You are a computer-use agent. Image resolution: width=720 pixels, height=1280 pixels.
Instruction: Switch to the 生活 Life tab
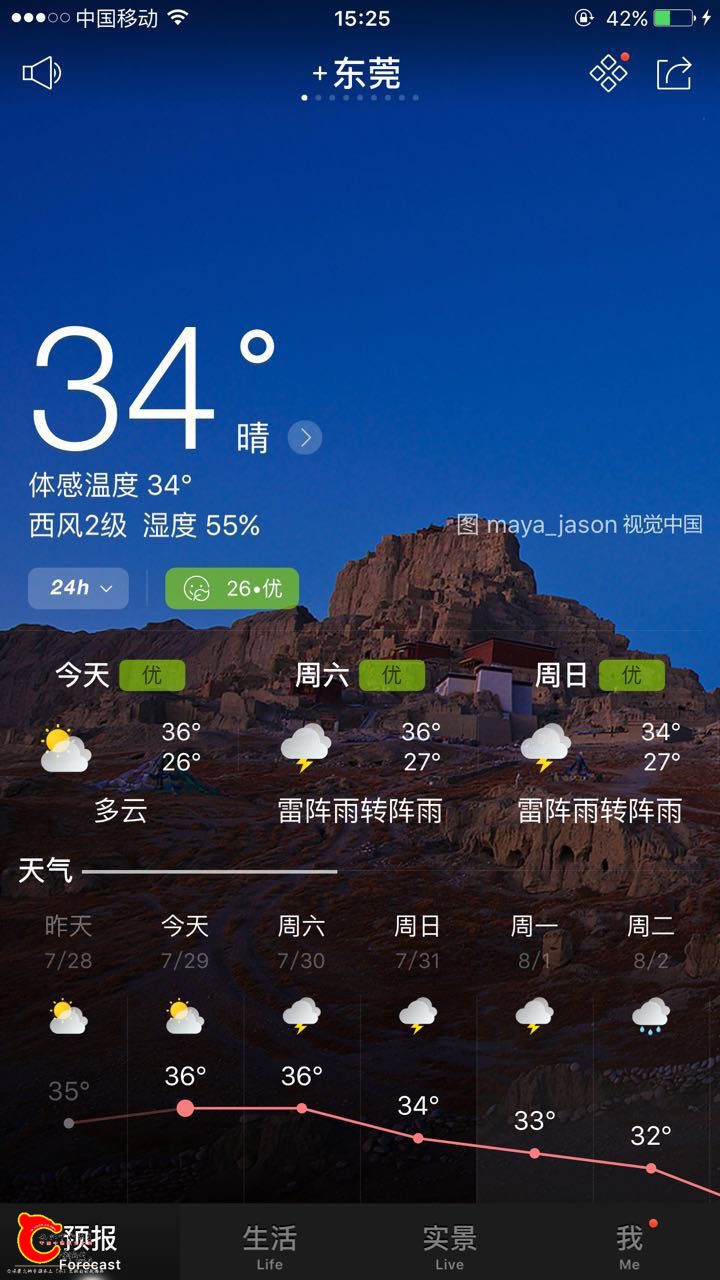pos(270,1245)
